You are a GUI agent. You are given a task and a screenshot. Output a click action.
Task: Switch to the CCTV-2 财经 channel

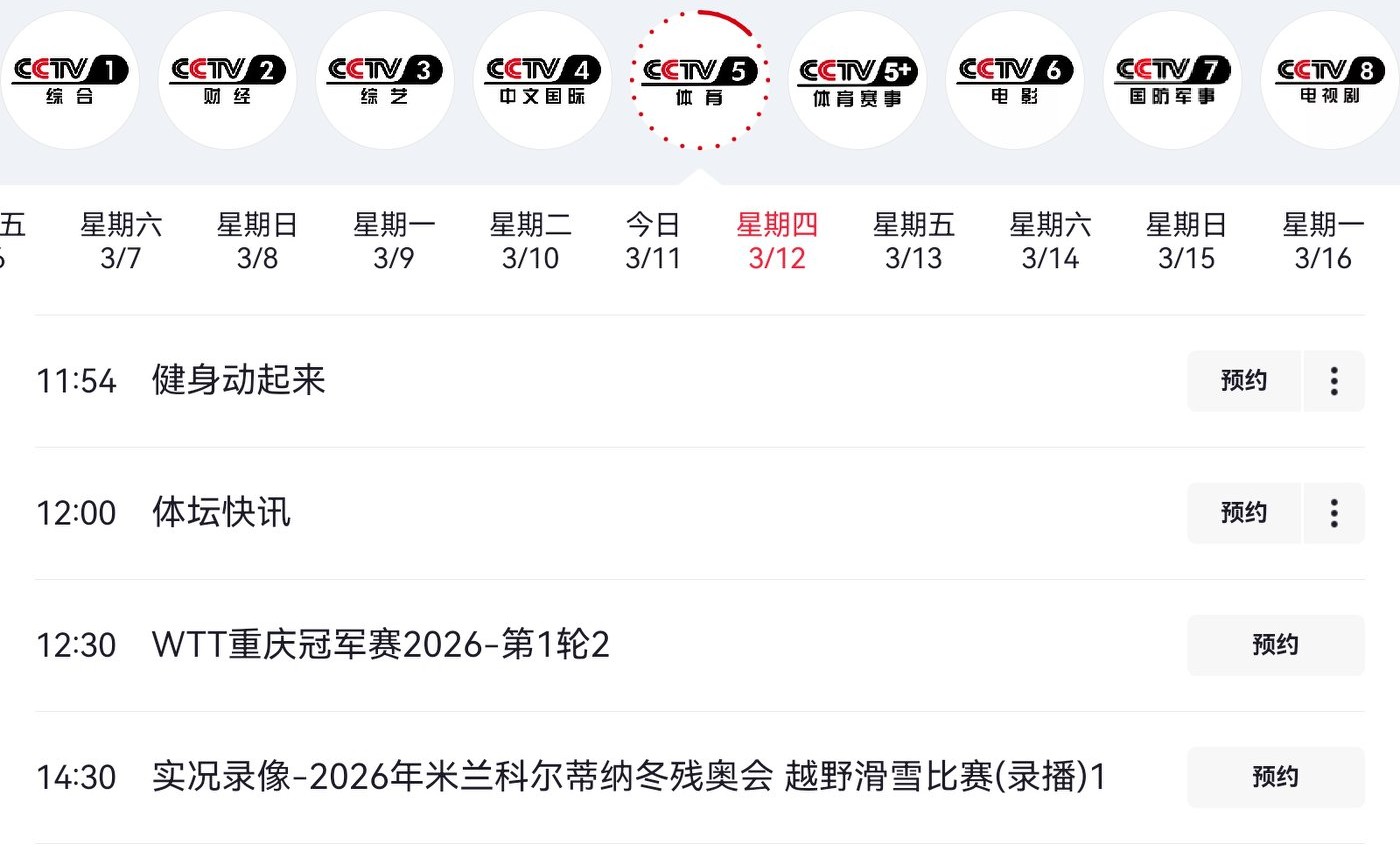[x=227, y=80]
